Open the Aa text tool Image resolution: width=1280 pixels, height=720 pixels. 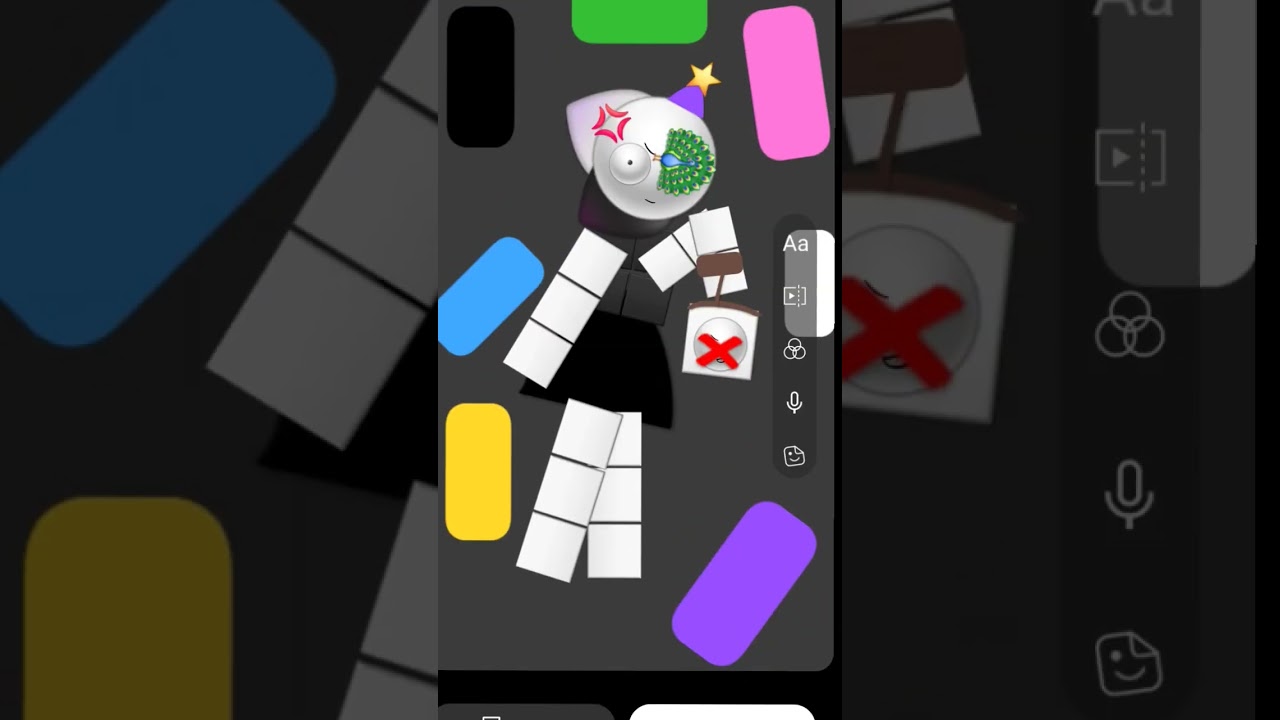click(795, 244)
